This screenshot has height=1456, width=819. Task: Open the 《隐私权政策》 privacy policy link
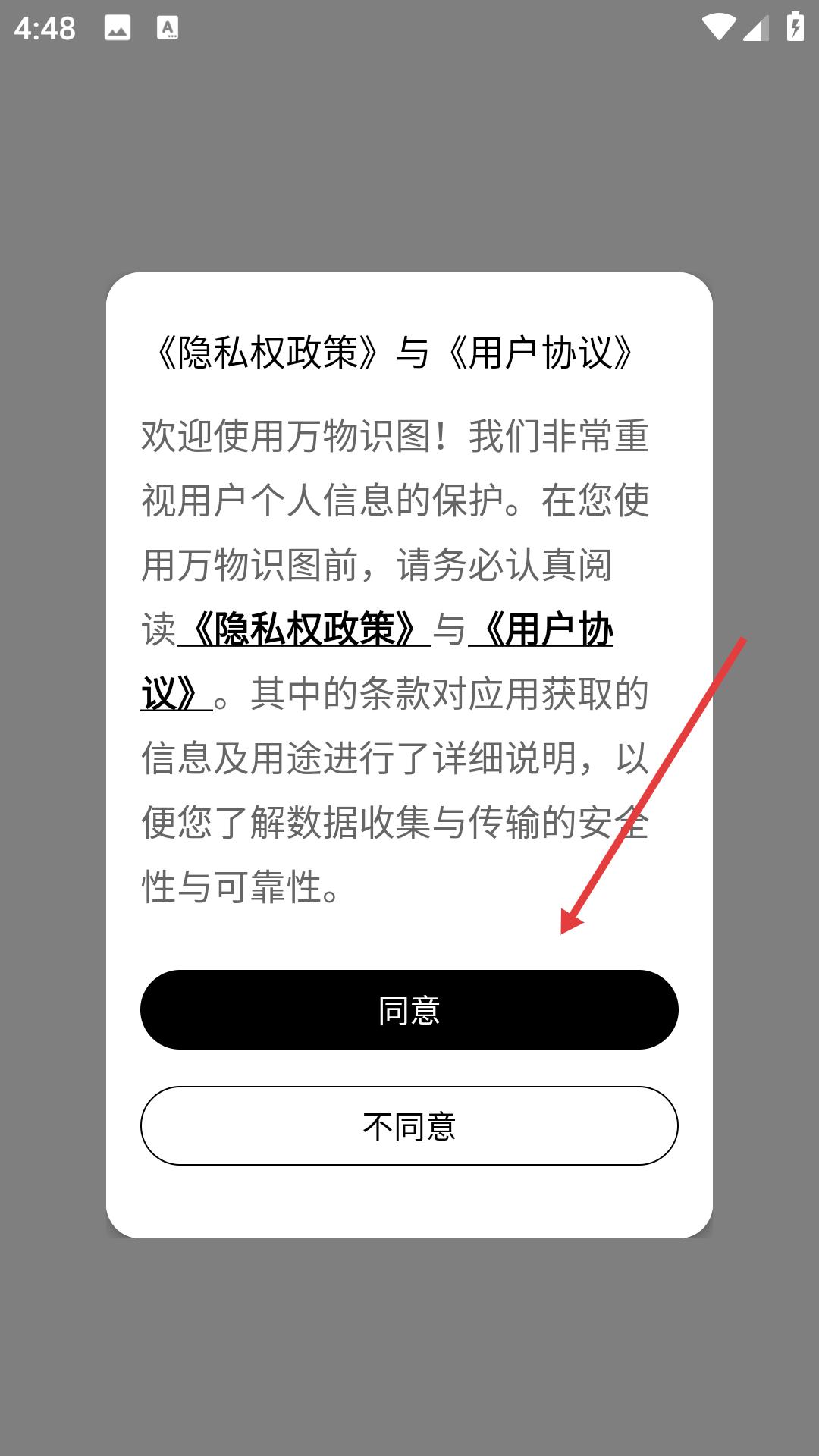click(304, 629)
